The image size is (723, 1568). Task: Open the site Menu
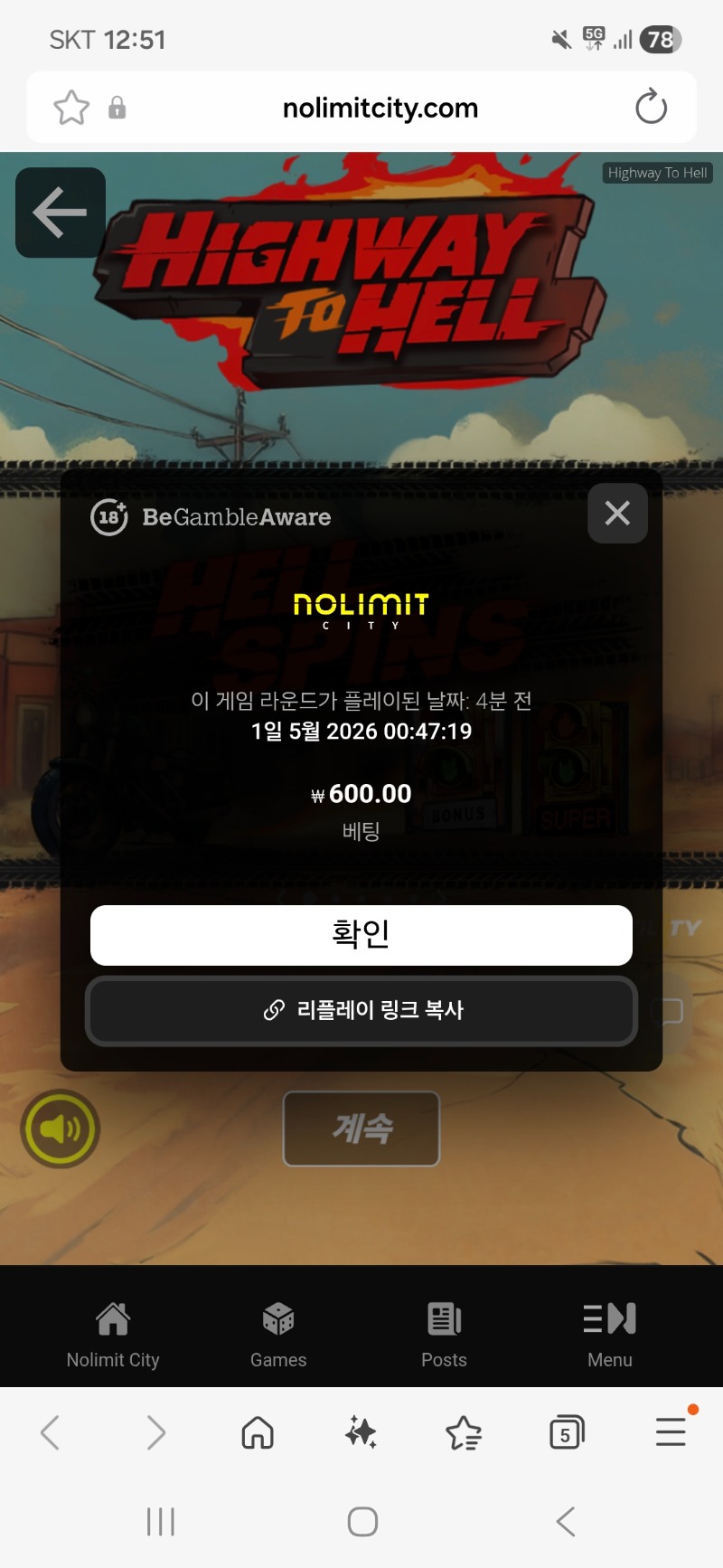(x=610, y=1335)
